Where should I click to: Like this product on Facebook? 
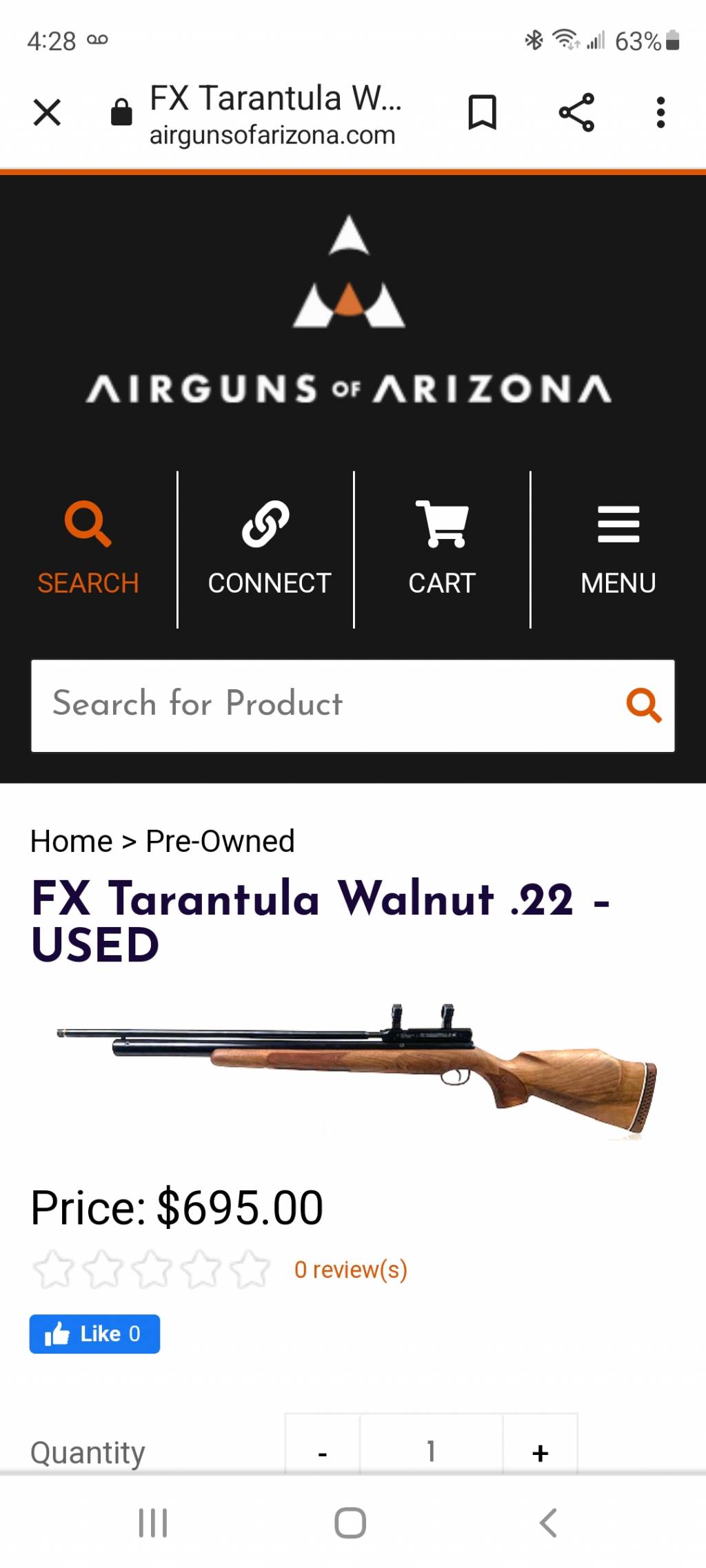tap(94, 1334)
